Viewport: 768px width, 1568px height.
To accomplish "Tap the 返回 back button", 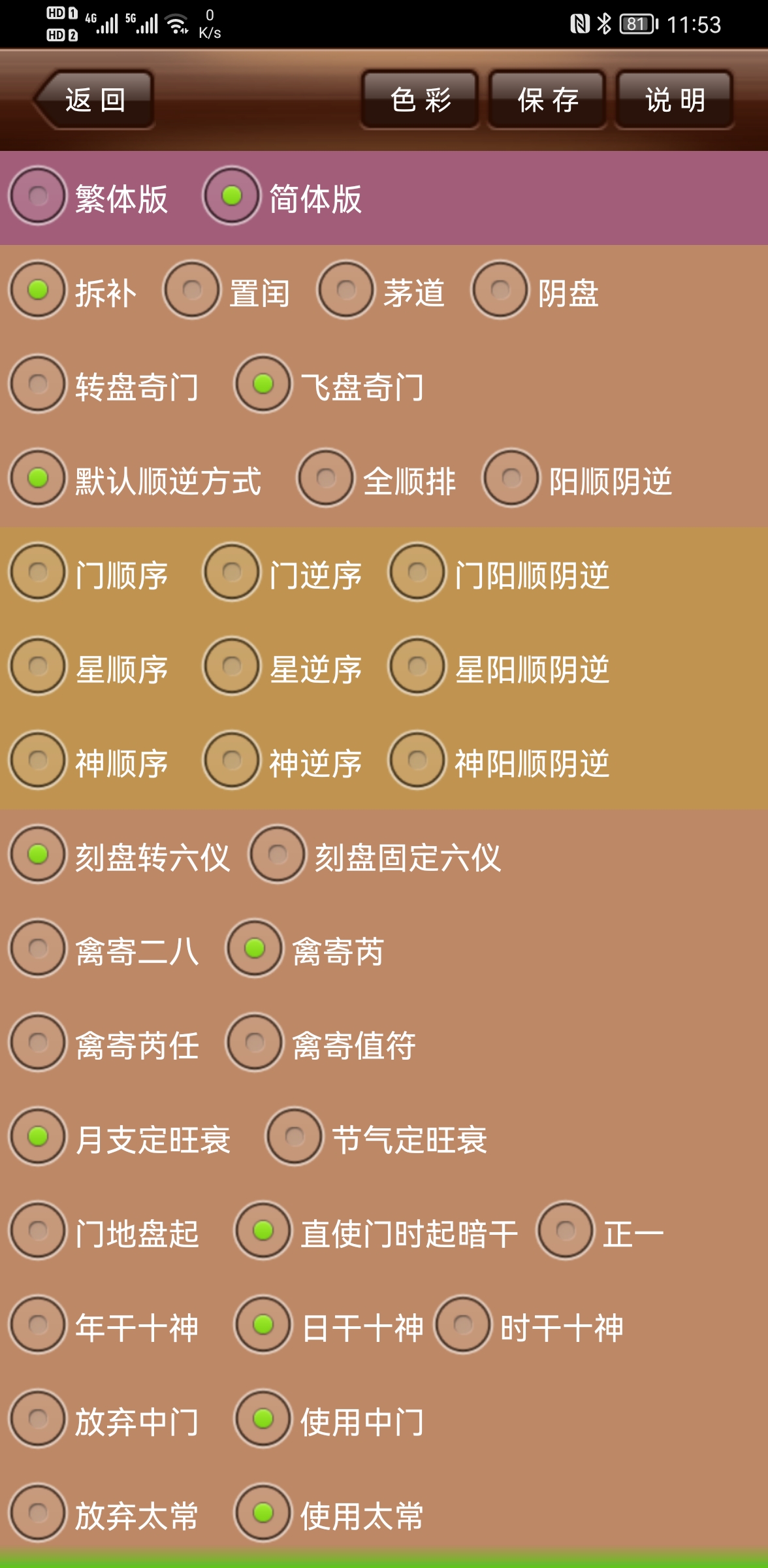I will coord(95,100).
